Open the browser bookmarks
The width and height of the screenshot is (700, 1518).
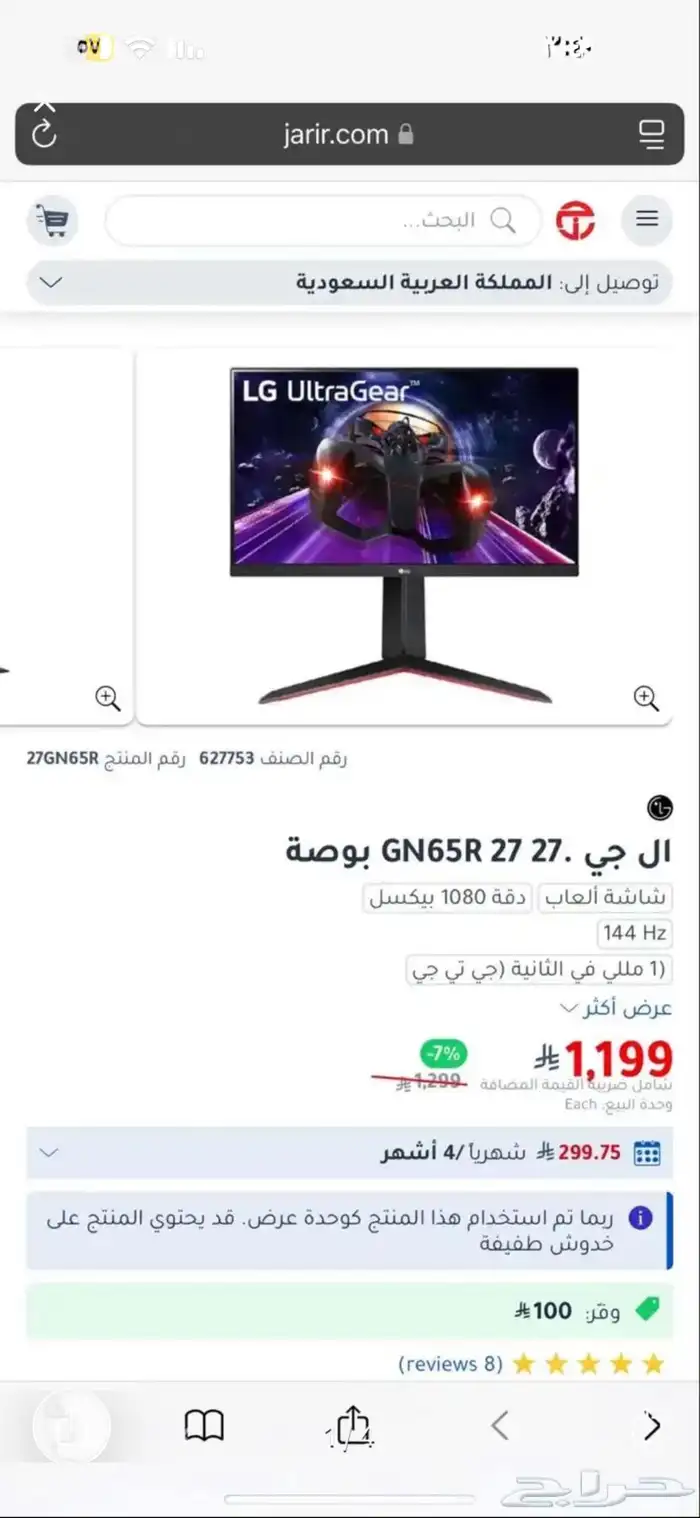tap(204, 1425)
